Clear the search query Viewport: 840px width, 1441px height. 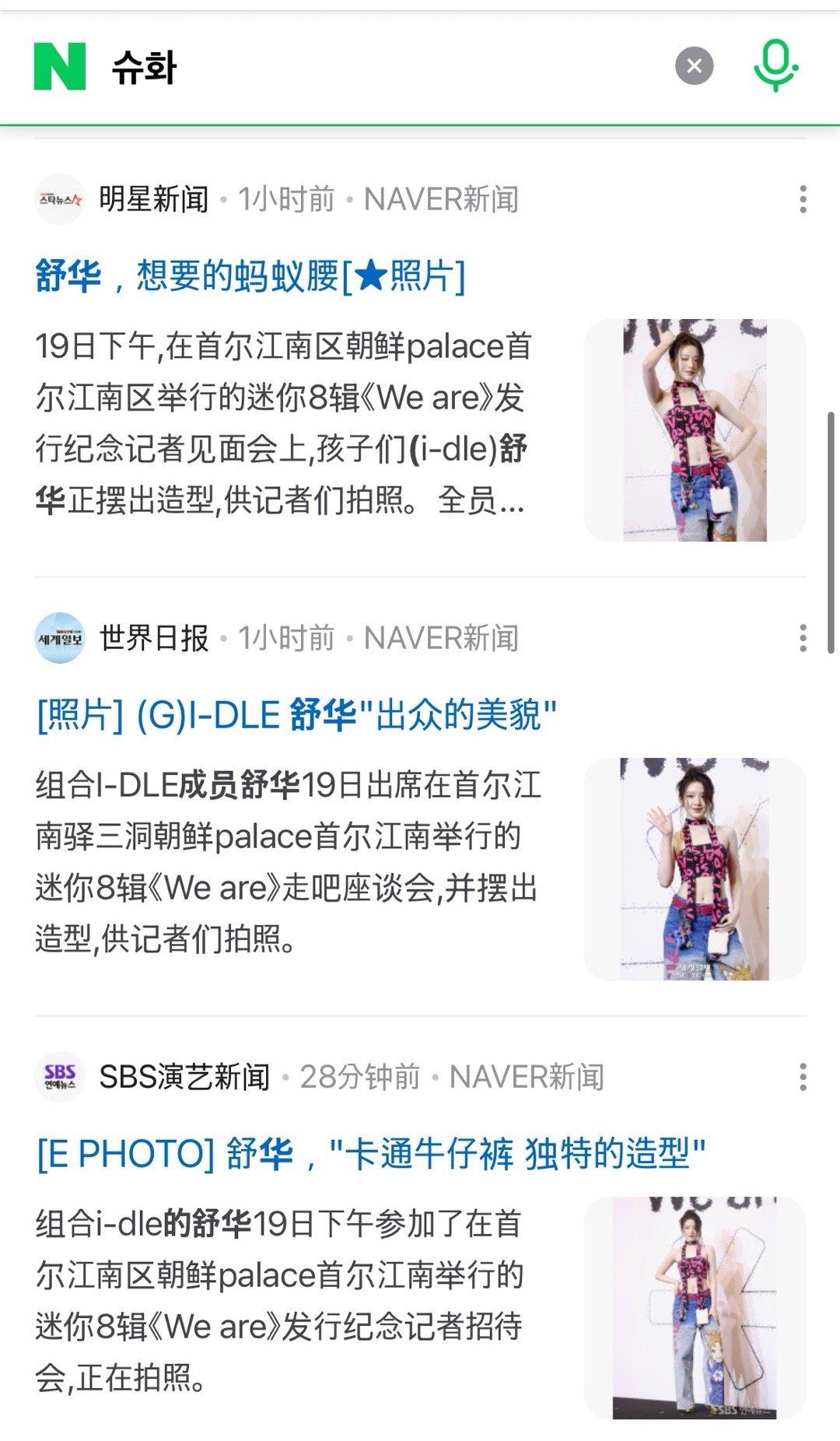coord(694,66)
